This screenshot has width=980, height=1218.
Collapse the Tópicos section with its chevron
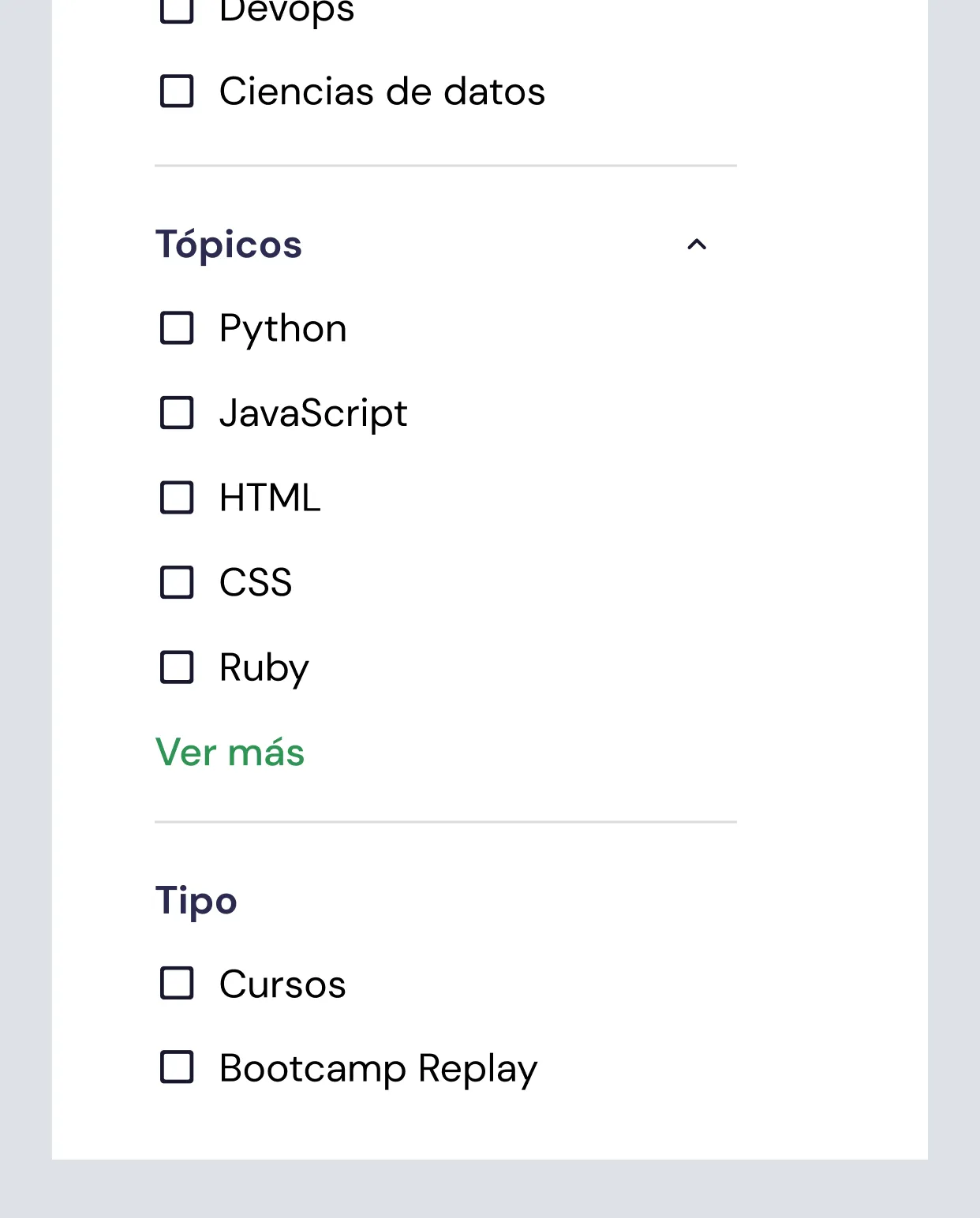(x=695, y=245)
